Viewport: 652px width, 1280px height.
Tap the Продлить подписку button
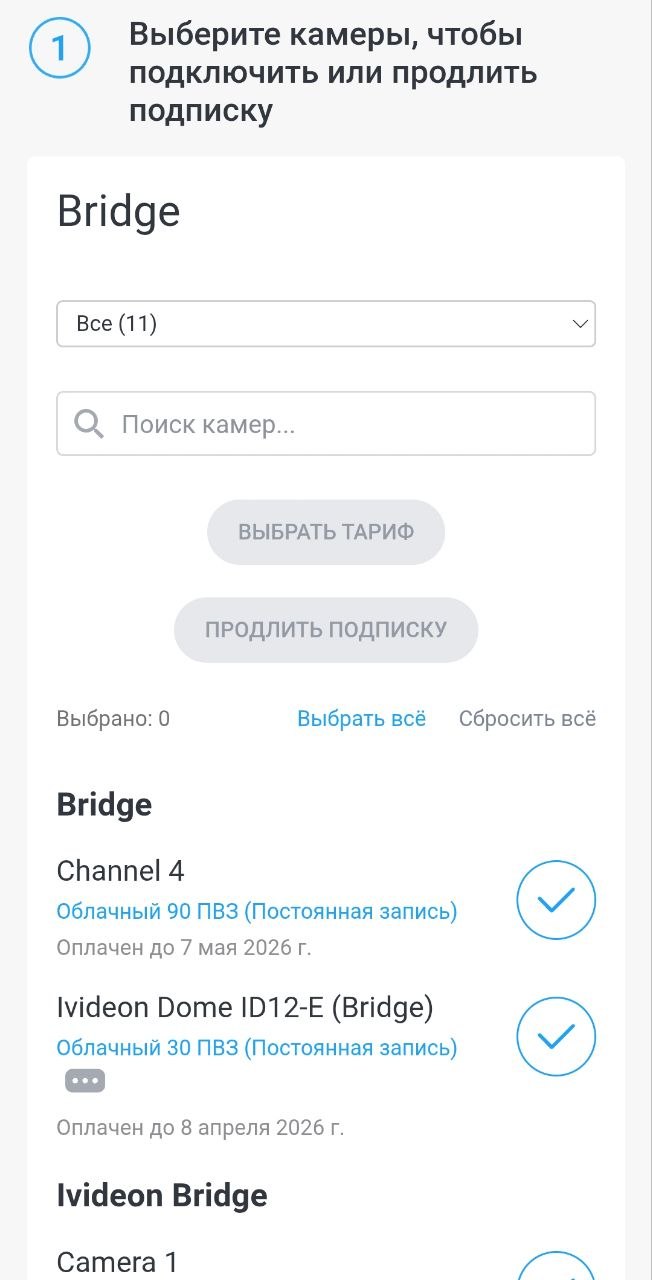325,630
